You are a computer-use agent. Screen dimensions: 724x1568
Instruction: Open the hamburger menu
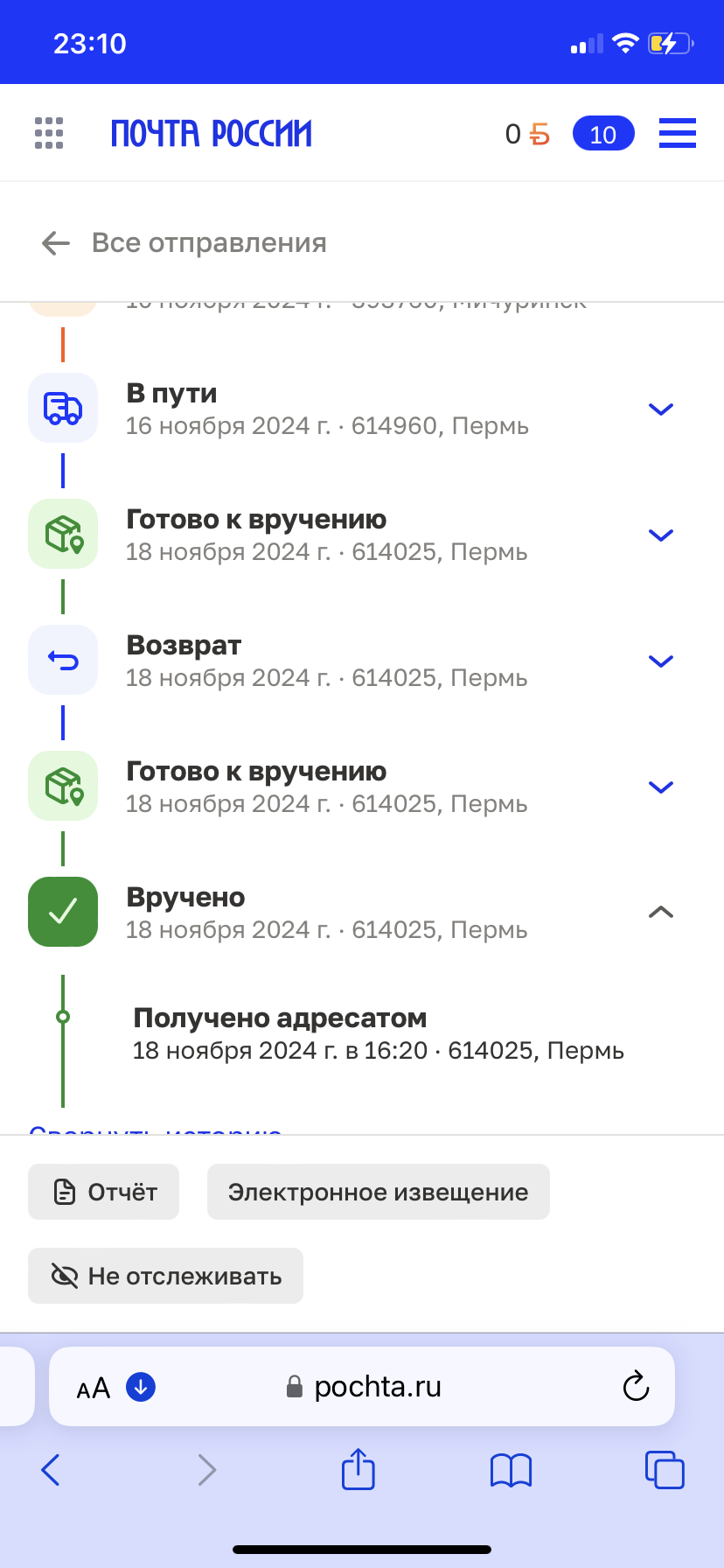click(677, 134)
